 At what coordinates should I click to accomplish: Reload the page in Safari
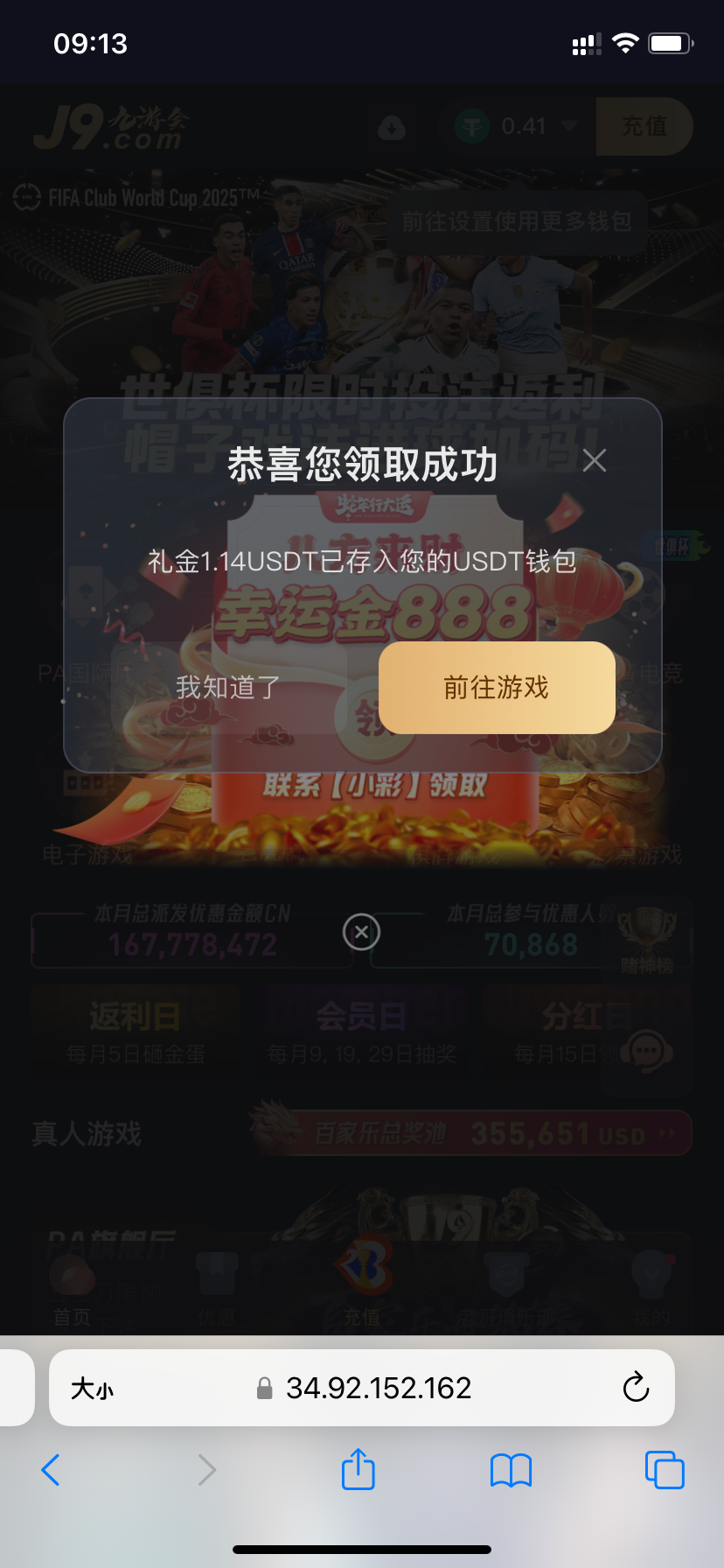click(x=636, y=1388)
